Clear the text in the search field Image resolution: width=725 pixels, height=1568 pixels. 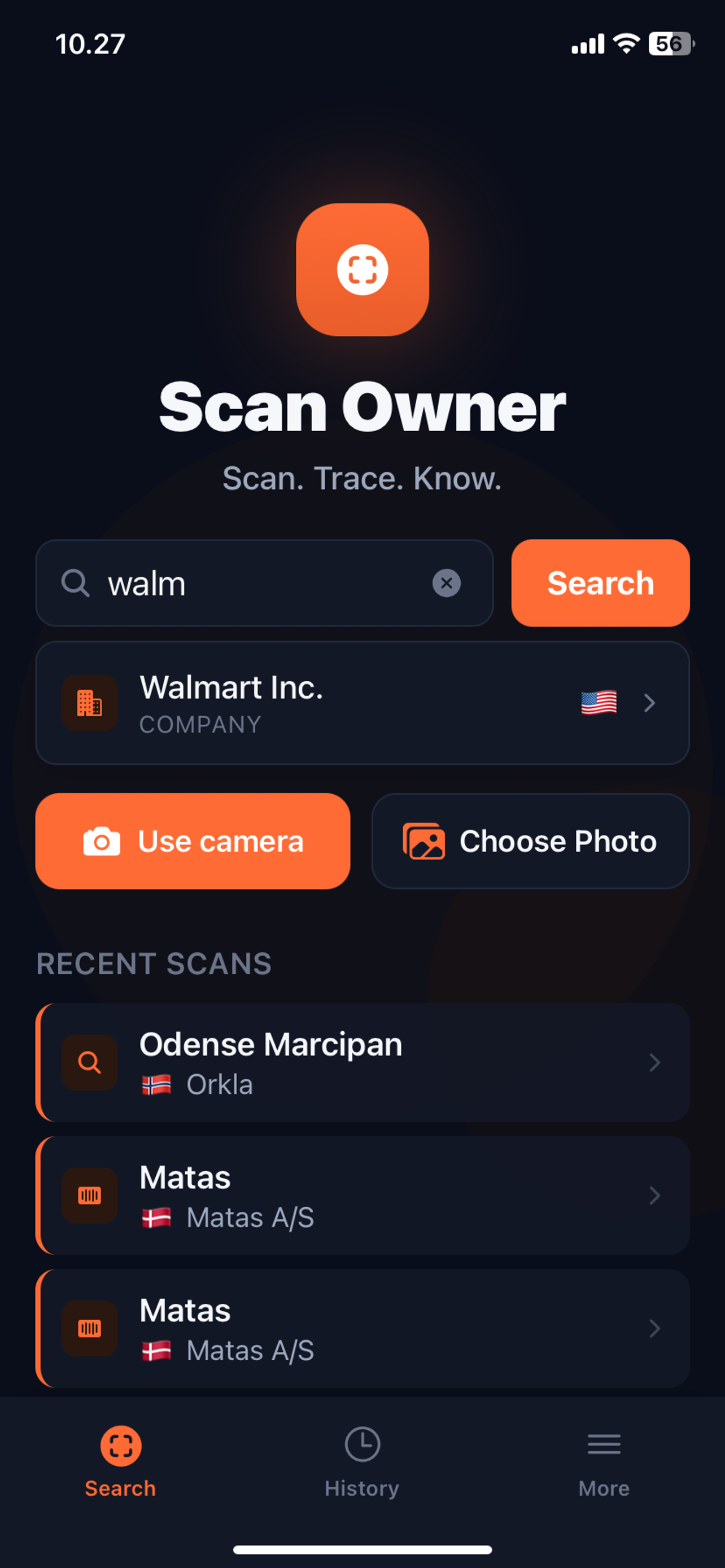446,583
